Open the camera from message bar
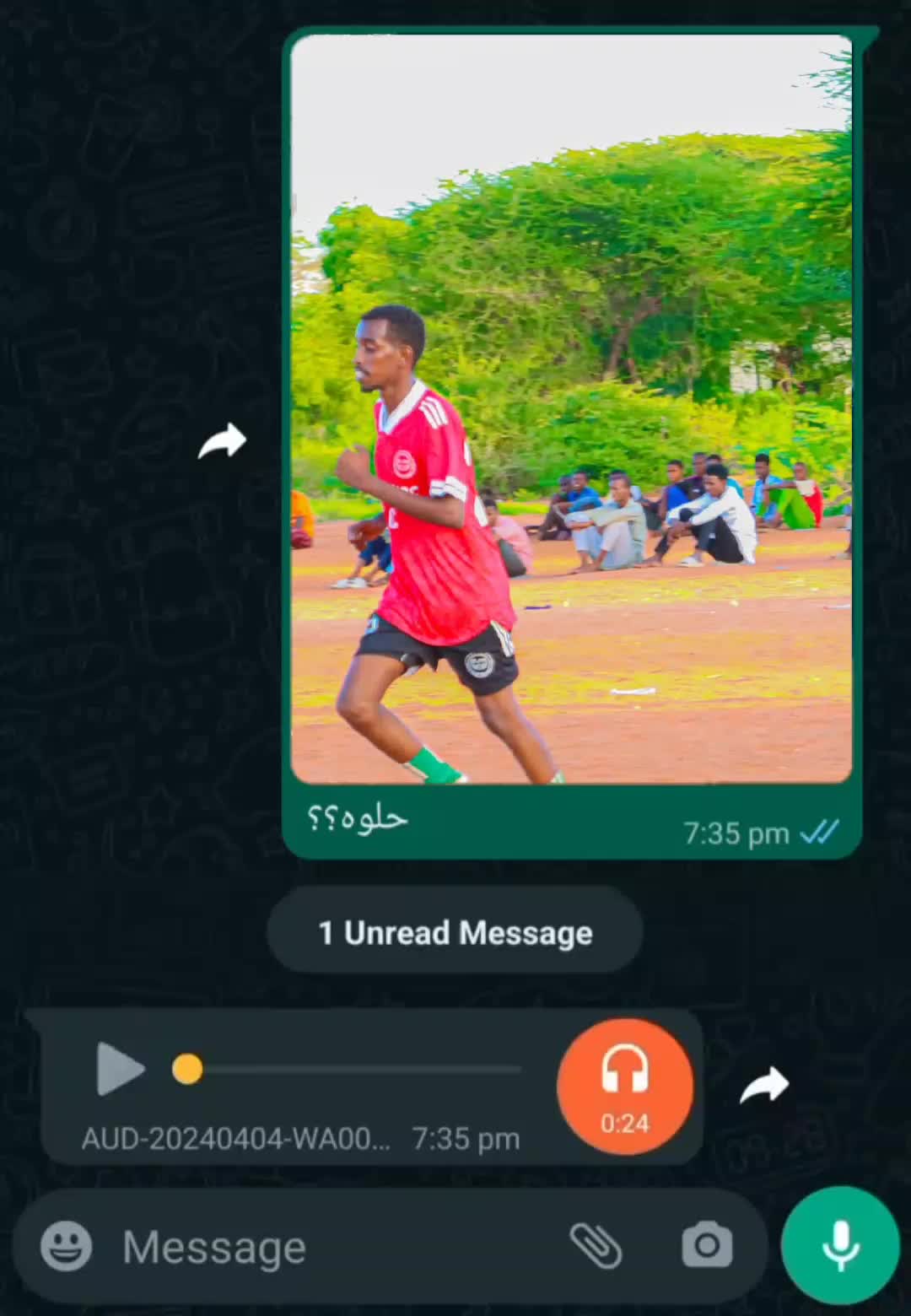Viewport: 911px width, 1316px height. pyautogui.click(x=707, y=1245)
